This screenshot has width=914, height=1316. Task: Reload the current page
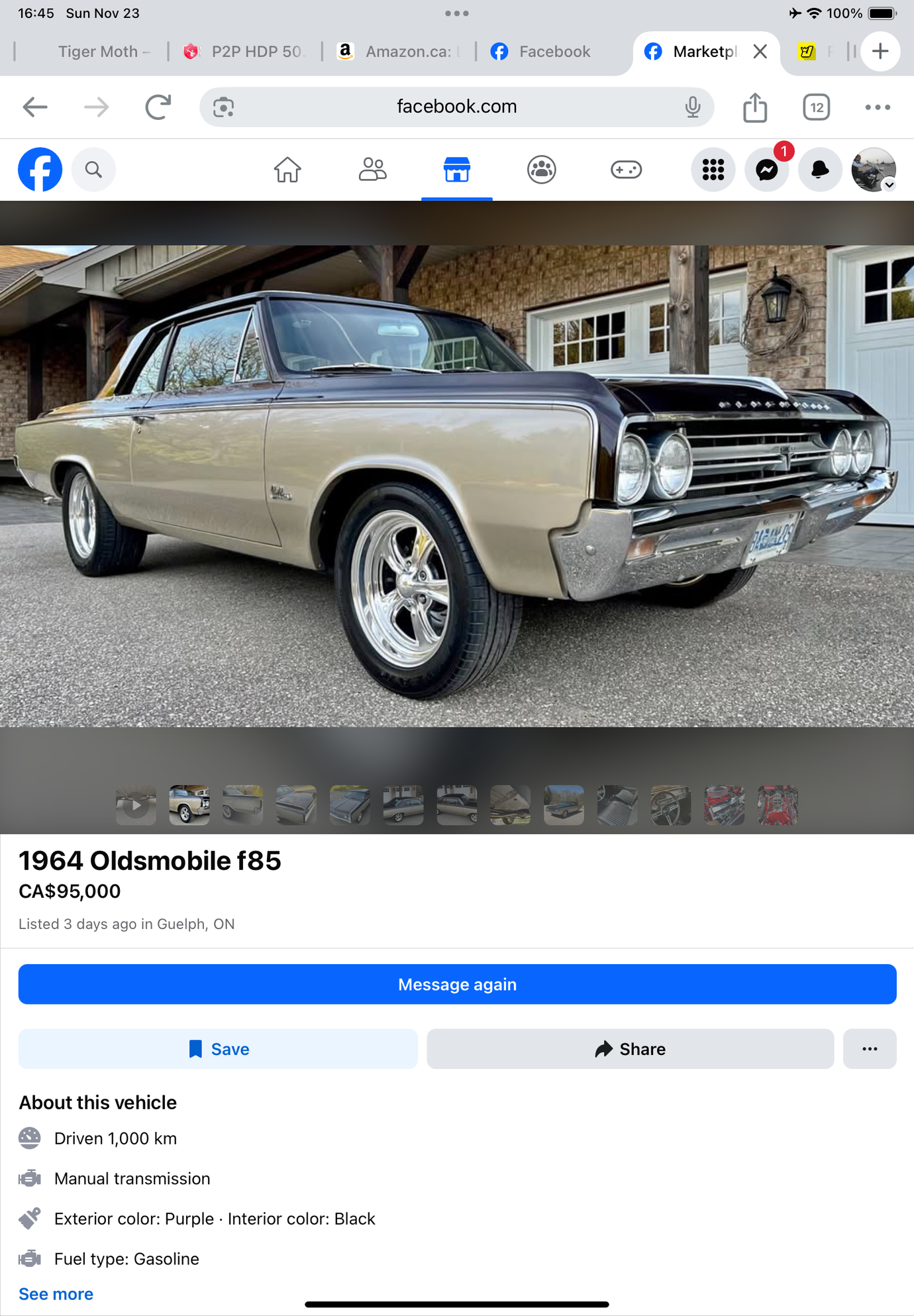click(x=158, y=107)
